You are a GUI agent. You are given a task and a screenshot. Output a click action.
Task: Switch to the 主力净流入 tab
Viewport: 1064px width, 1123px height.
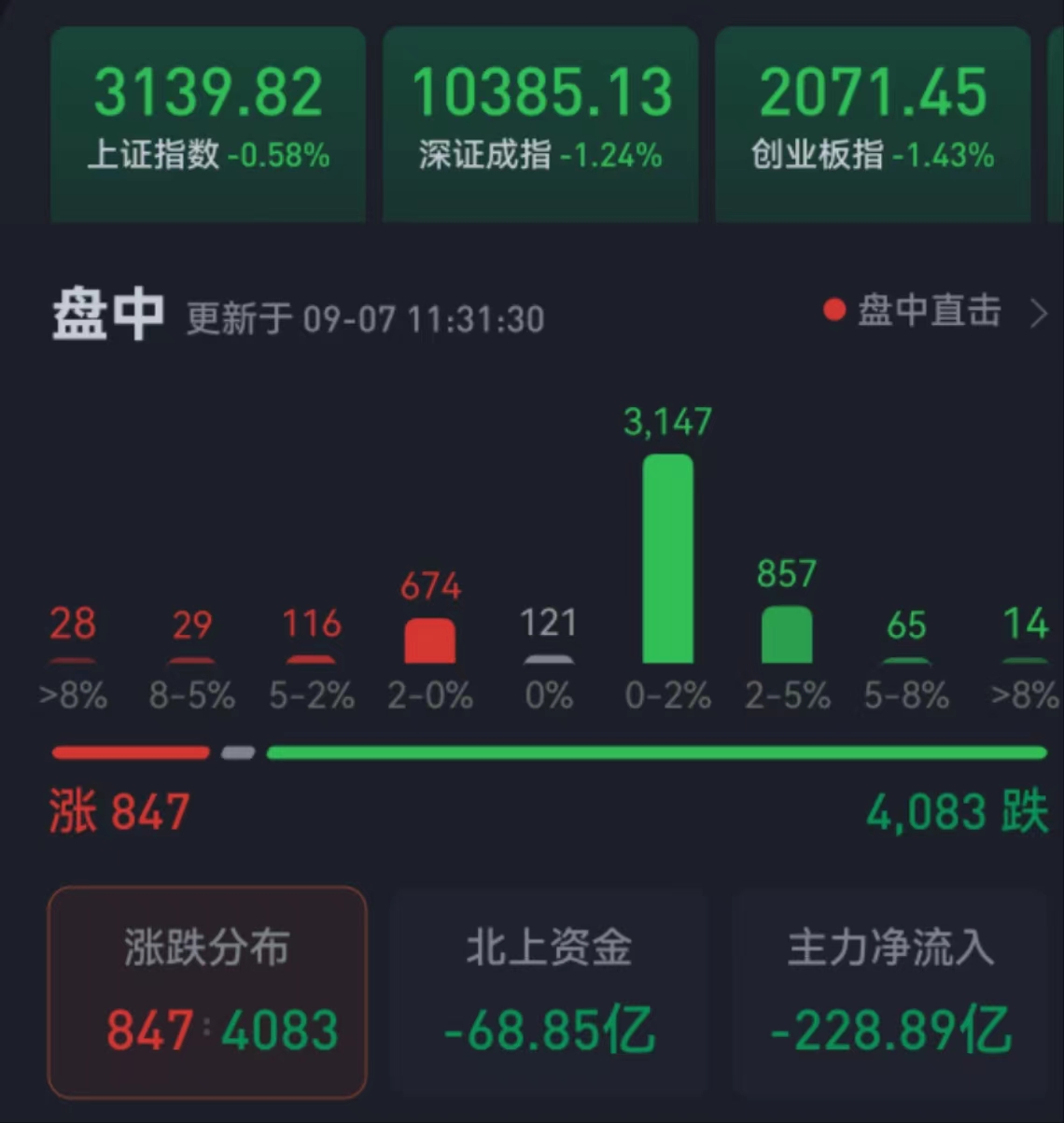coord(890,991)
